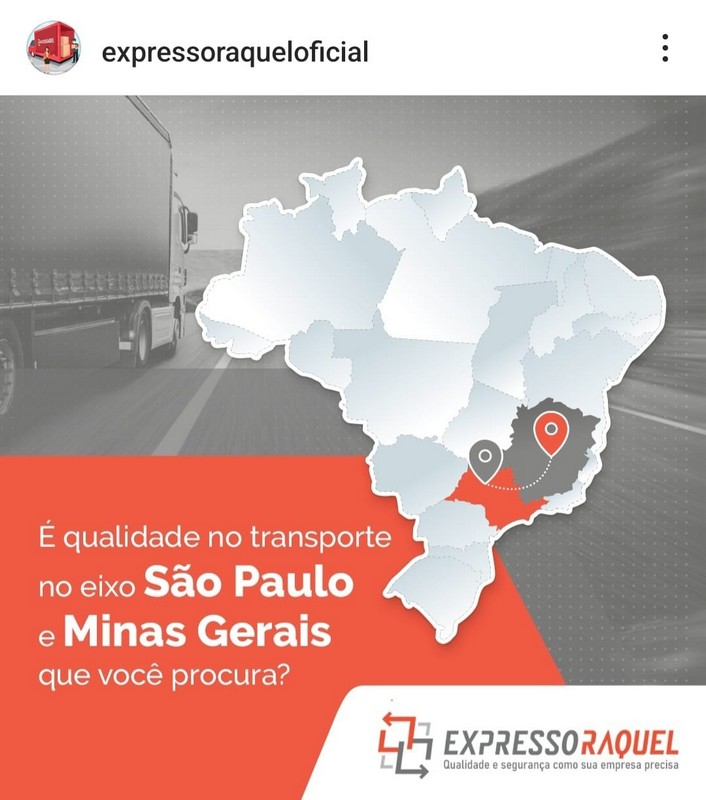Open the Expresso Raquel post image
The width and height of the screenshot is (706, 800).
click(x=353, y=447)
